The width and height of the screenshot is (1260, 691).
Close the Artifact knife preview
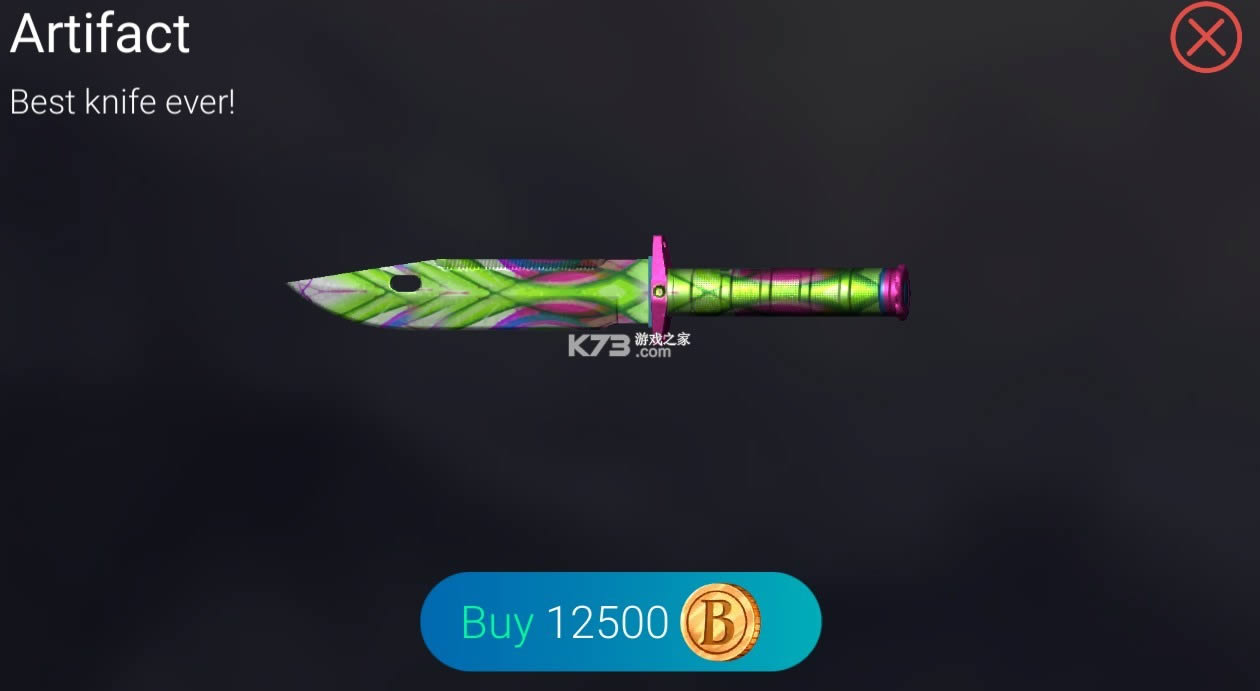[x=1205, y=38]
